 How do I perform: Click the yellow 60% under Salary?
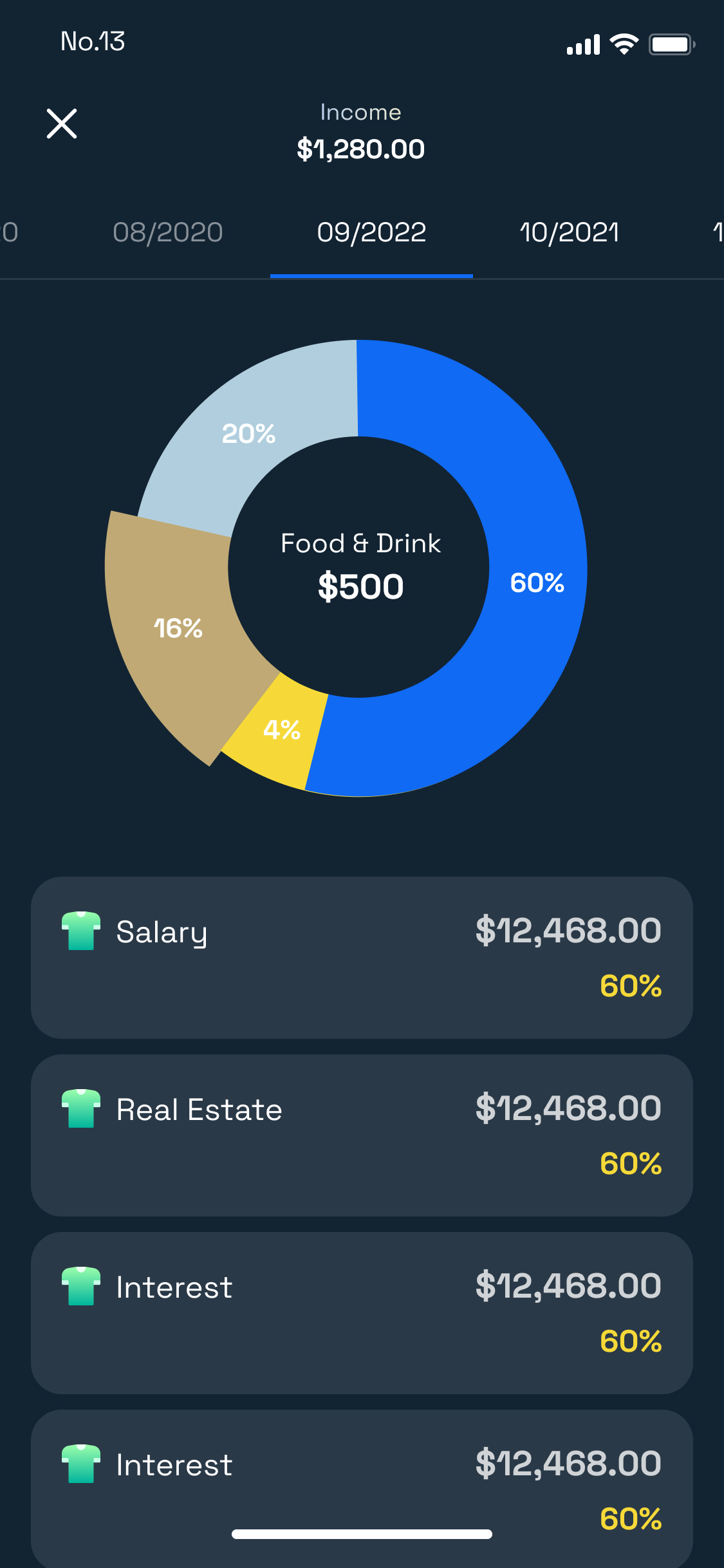630,985
